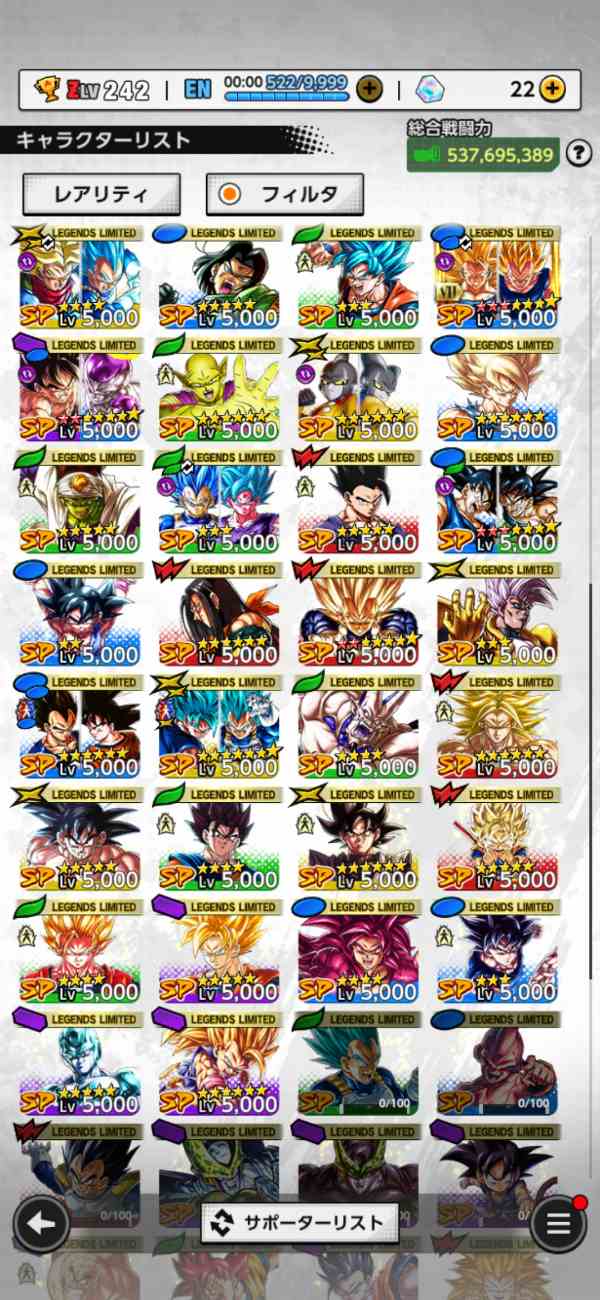Go back with the arrow button
This screenshot has height=1300, width=600.
tap(42, 1224)
